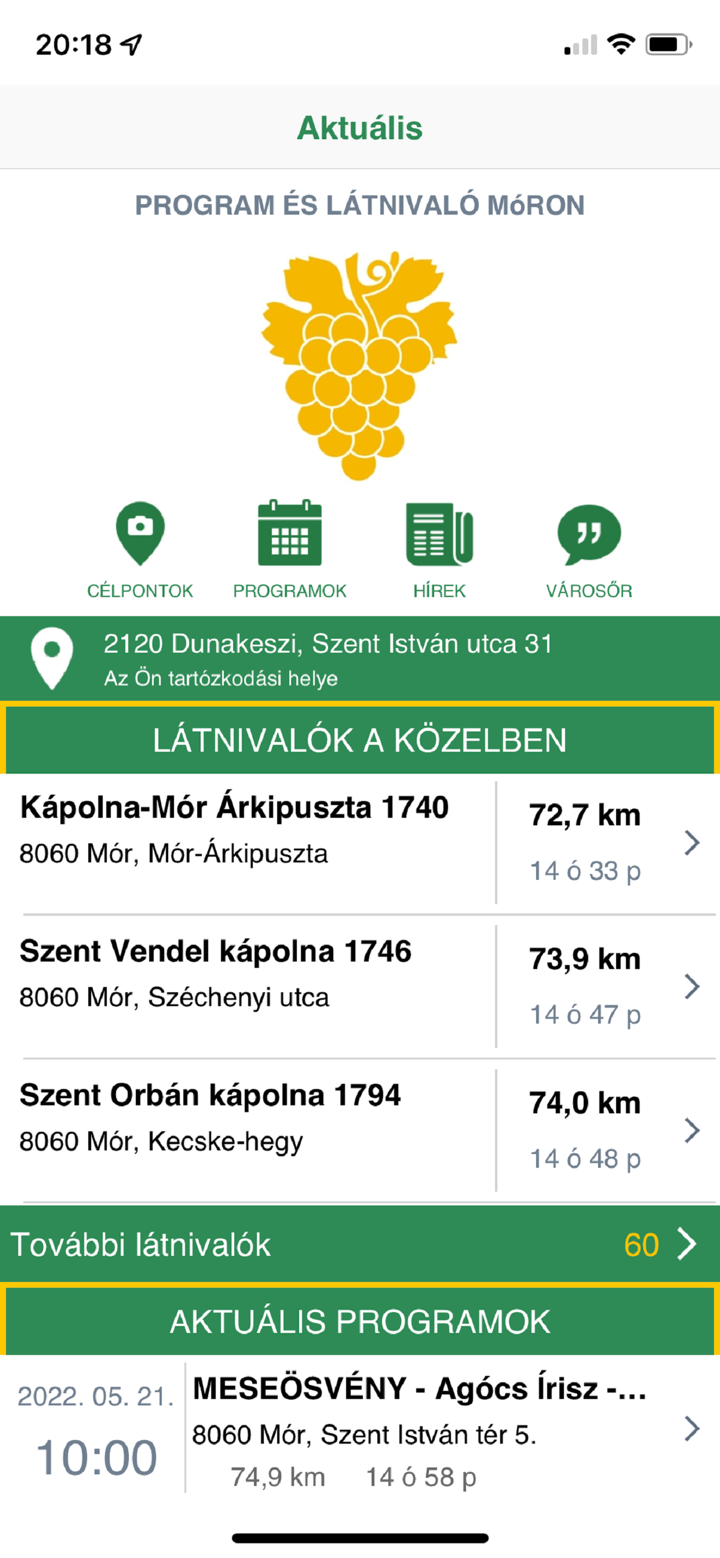Expand details for Kápolna-Mór Árkipuszta 1740
The image size is (720, 1558).
pyautogui.click(x=692, y=841)
